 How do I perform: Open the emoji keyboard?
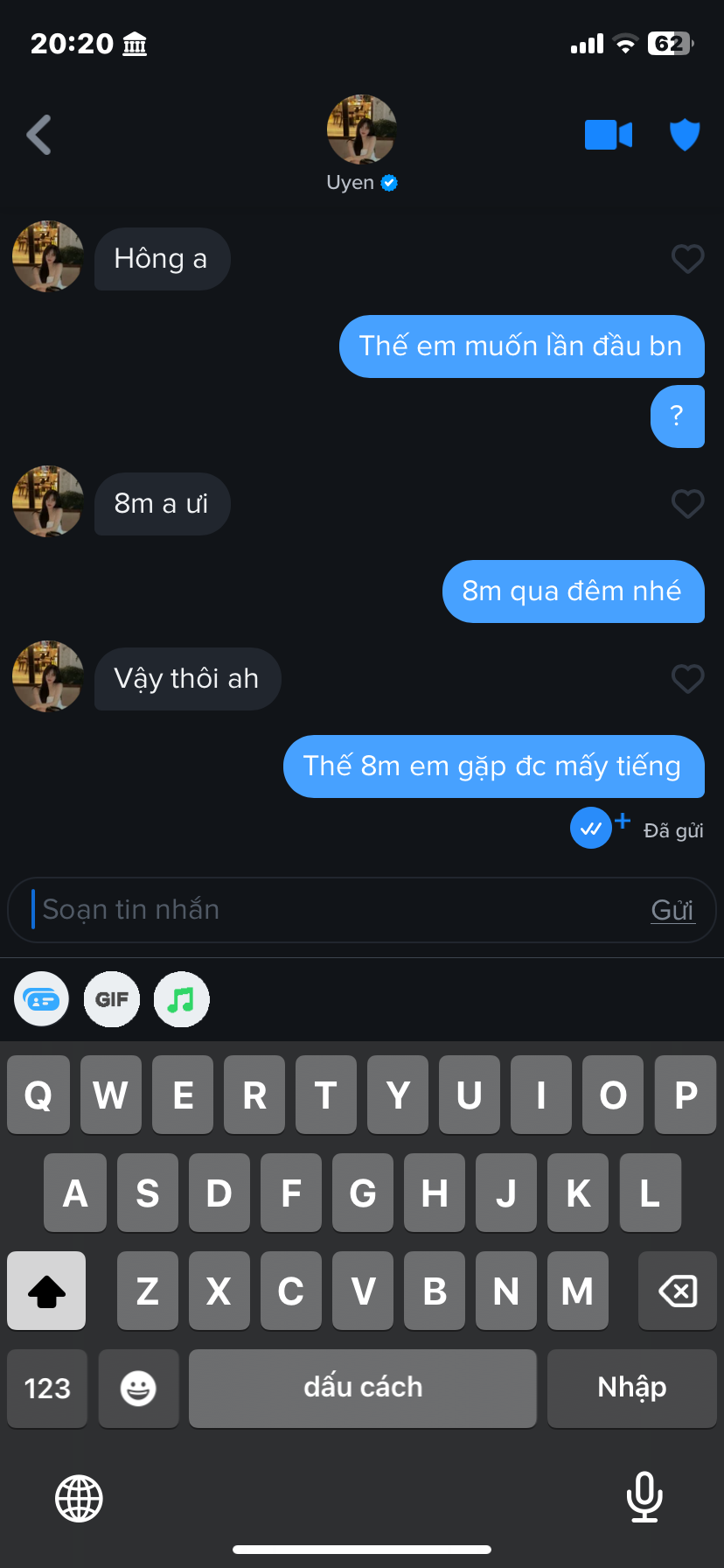138,1389
